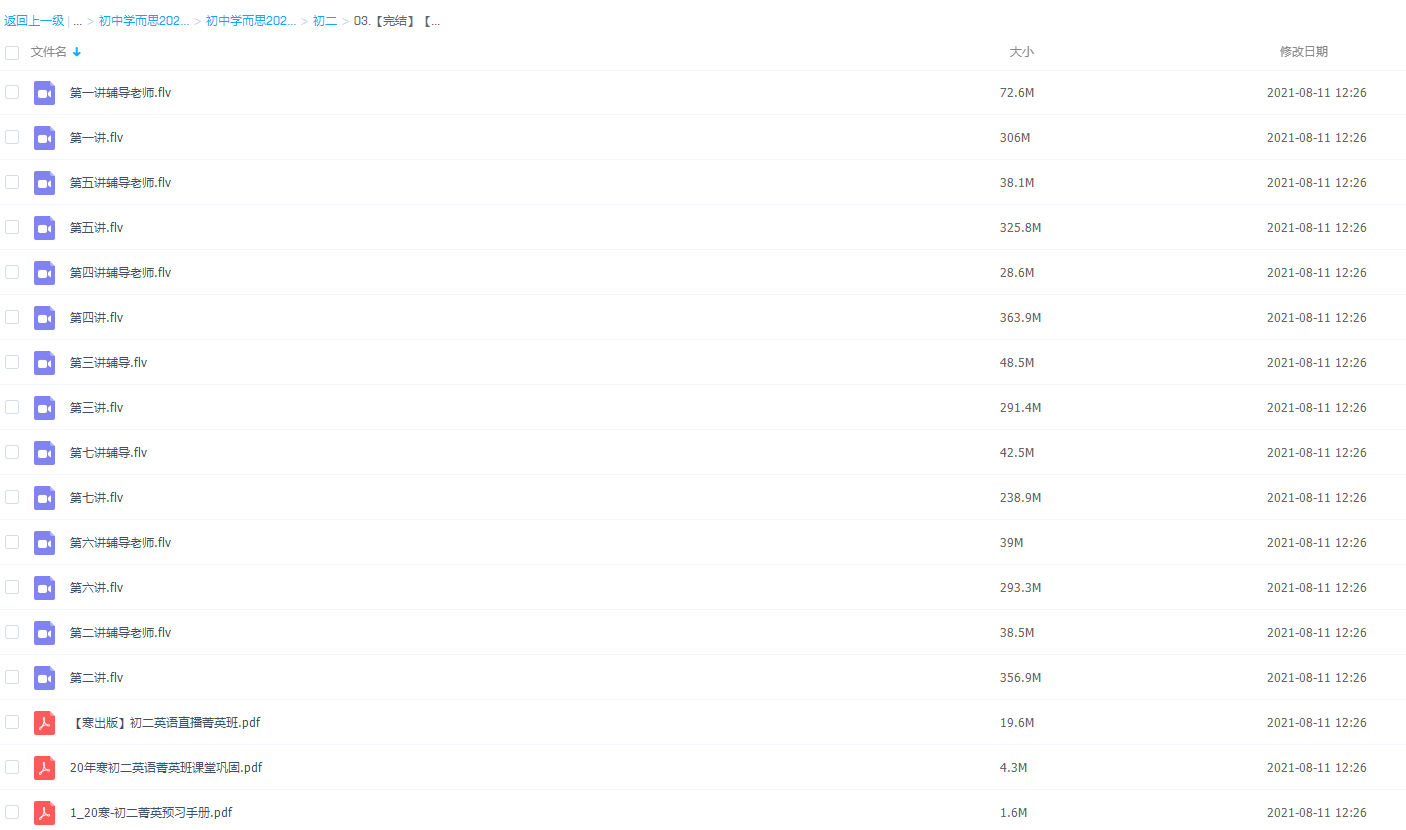Sort files by 文件名 column header
1406x830 pixels.
point(49,52)
